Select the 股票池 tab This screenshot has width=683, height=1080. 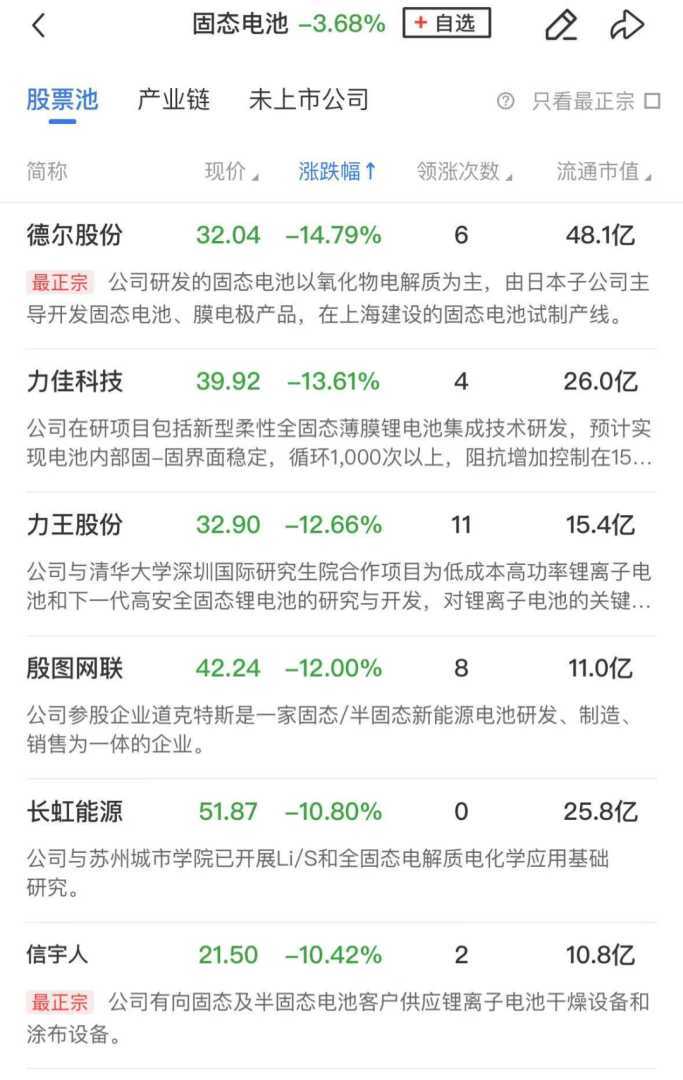tap(62, 100)
